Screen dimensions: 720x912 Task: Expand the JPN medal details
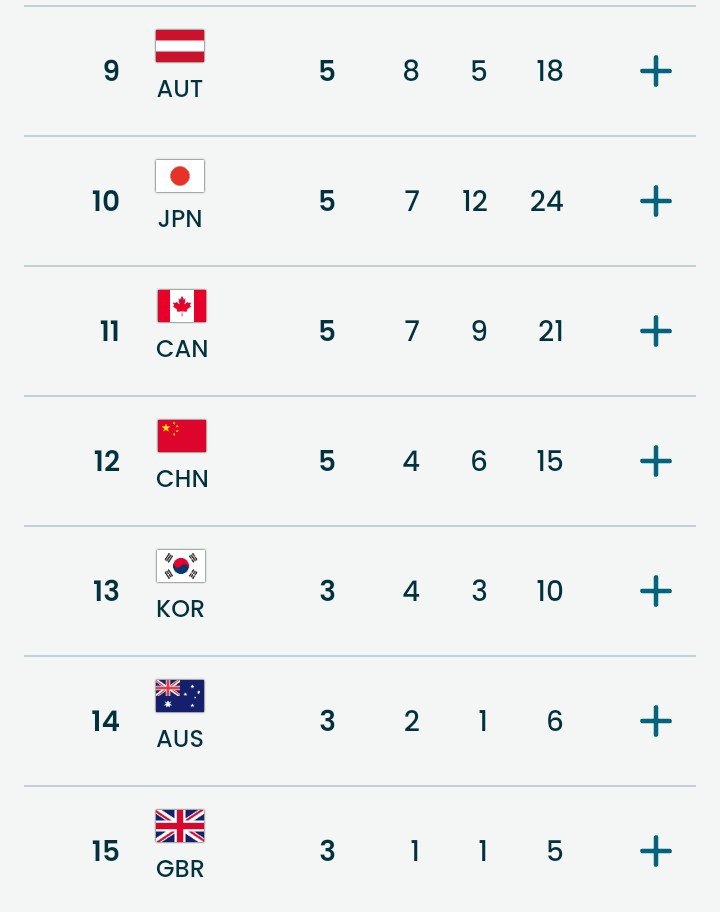(655, 201)
